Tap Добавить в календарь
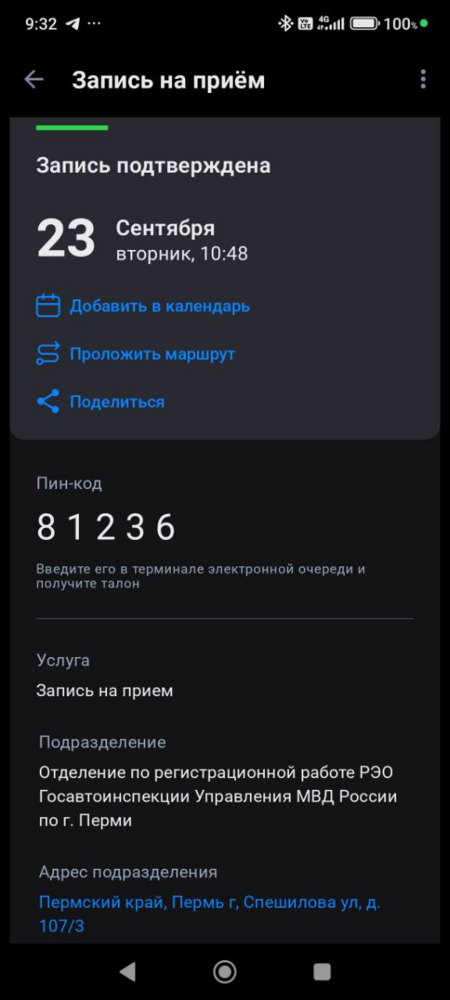The height and width of the screenshot is (1000, 450). tap(142, 306)
